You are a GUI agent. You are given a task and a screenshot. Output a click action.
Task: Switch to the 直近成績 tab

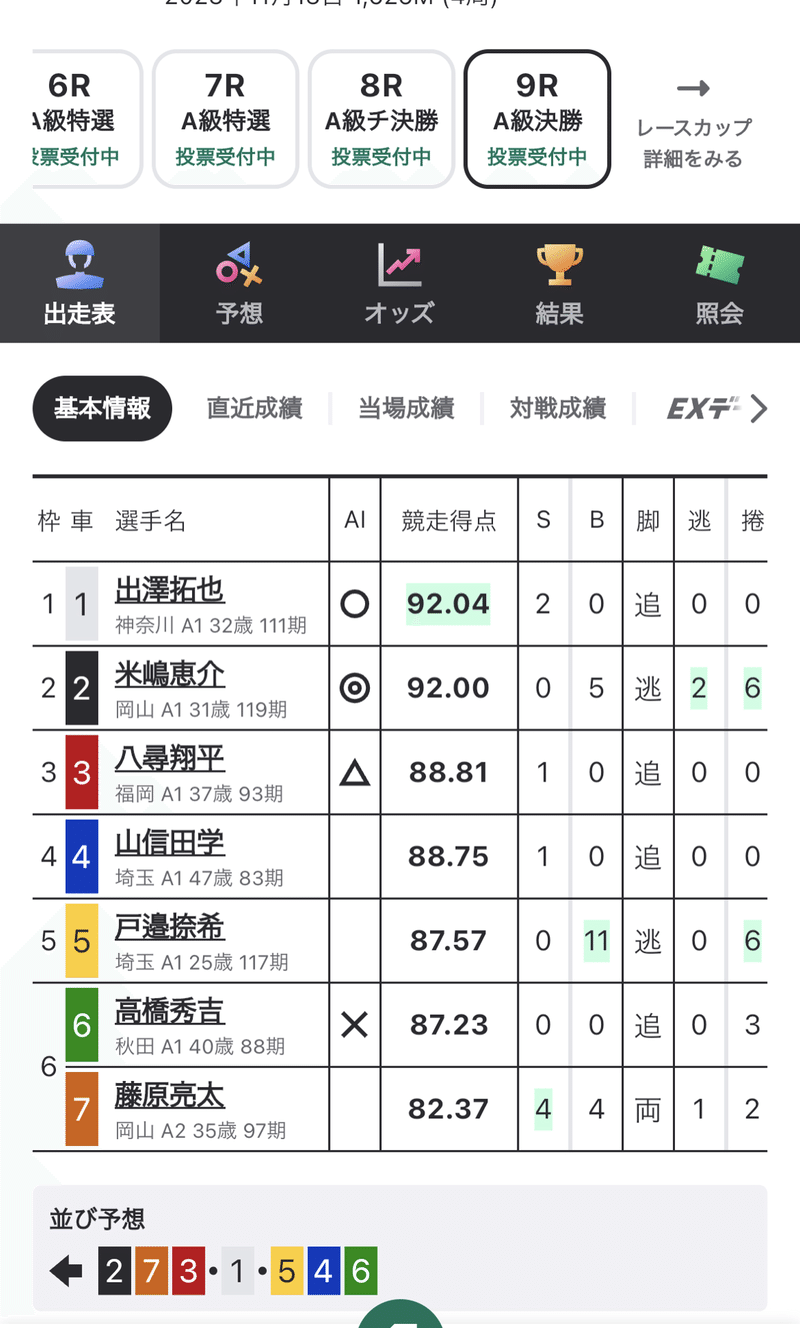click(254, 408)
